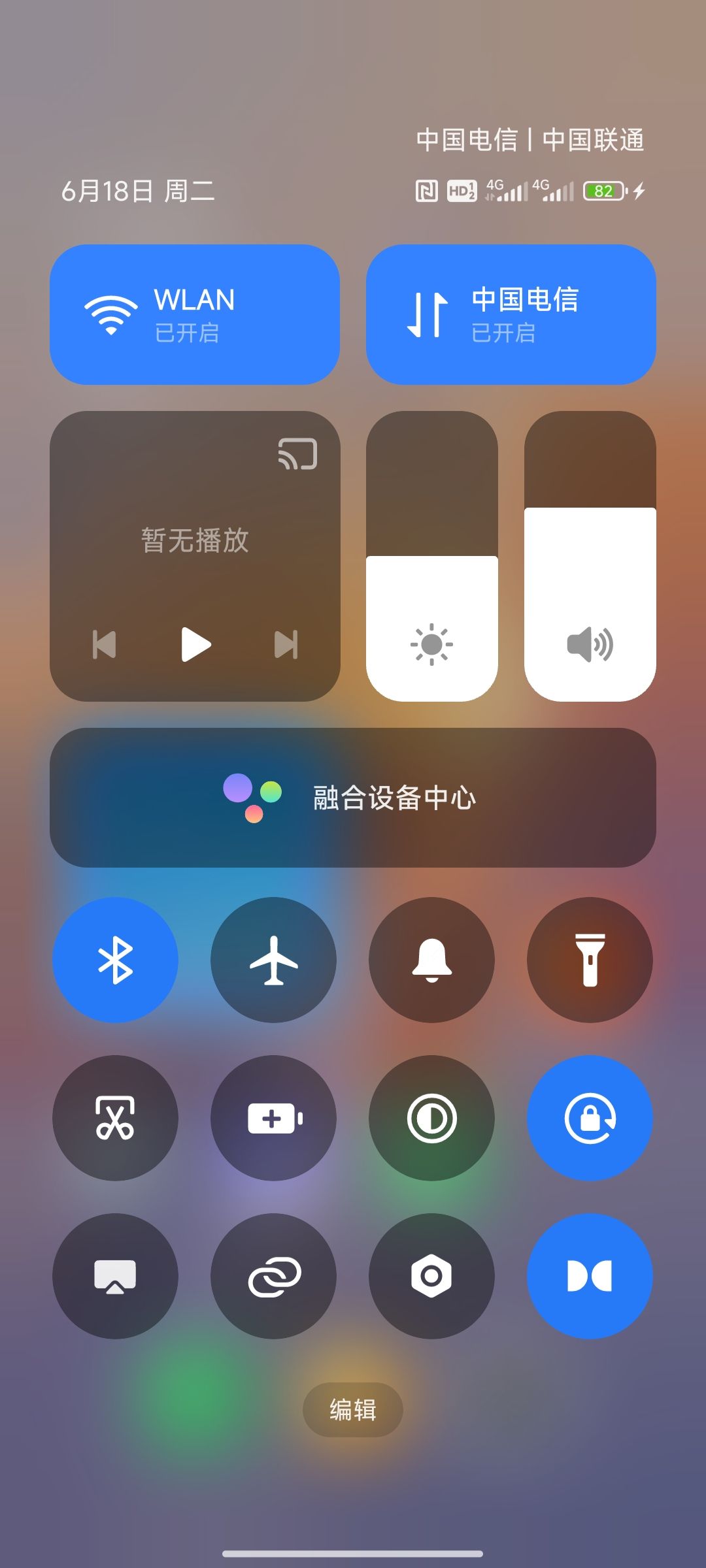Toggle dark mode contrast icon
Viewport: 706px width, 1568px height.
pos(431,1118)
